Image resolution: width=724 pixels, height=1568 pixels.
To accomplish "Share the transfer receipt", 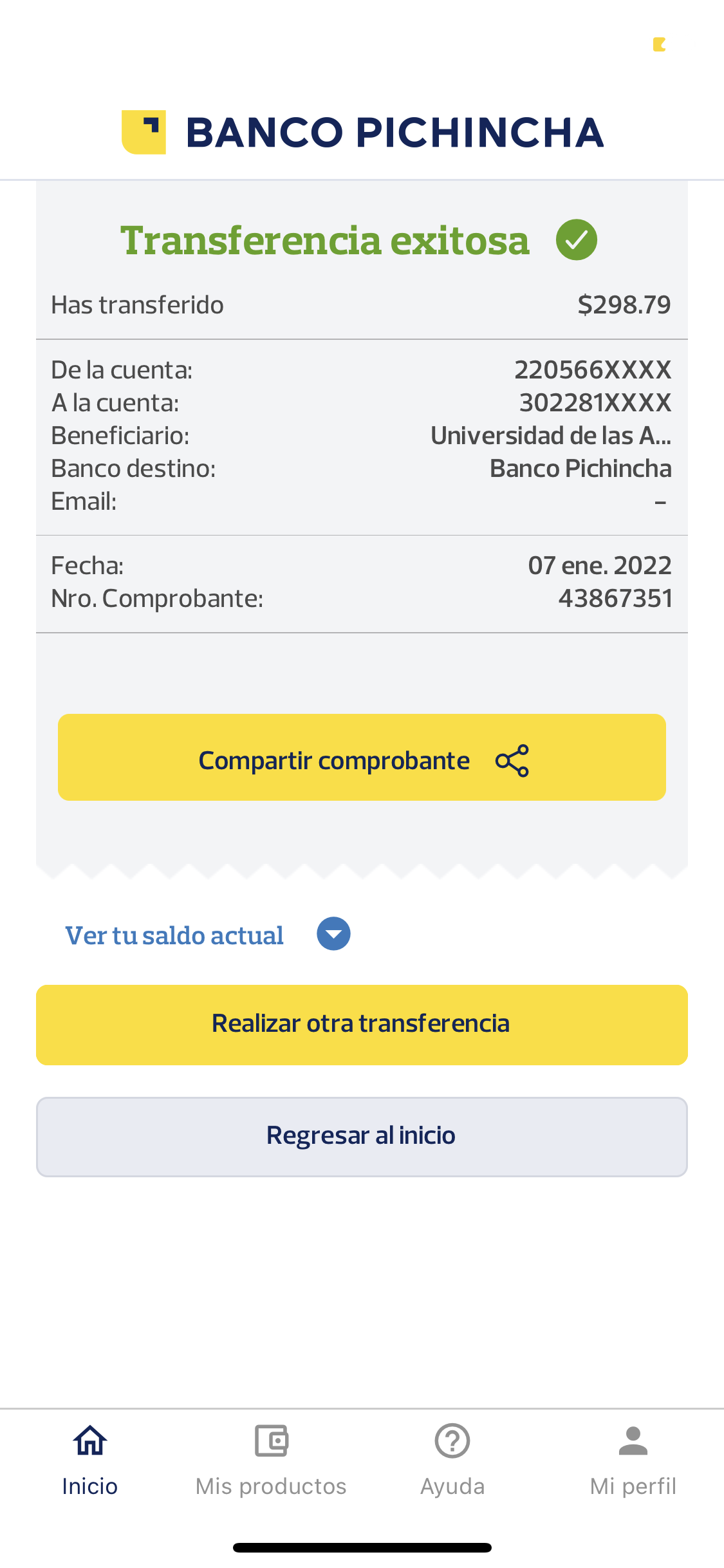I will click(x=362, y=758).
